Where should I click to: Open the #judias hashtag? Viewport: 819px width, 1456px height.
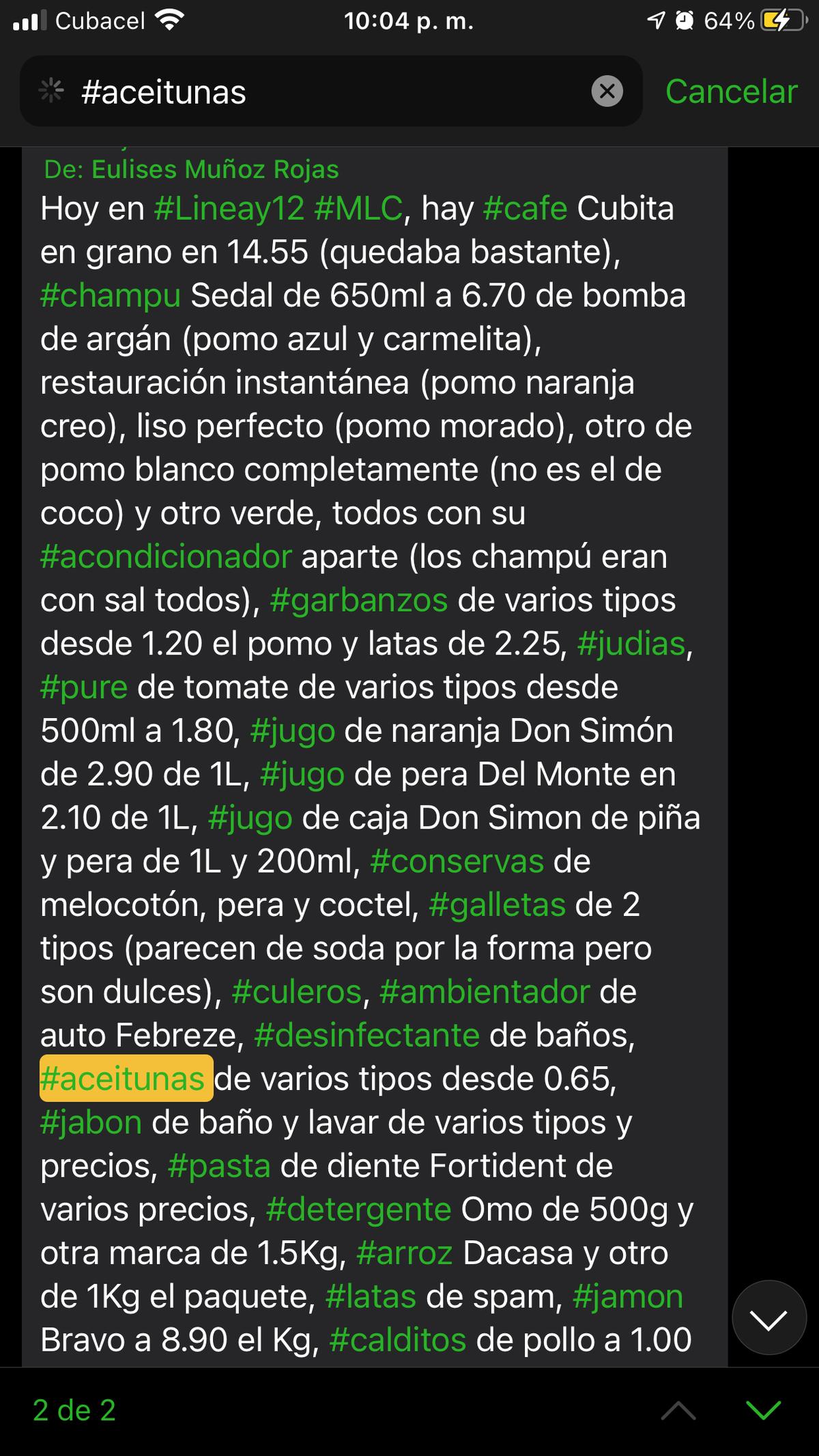(x=631, y=644)
